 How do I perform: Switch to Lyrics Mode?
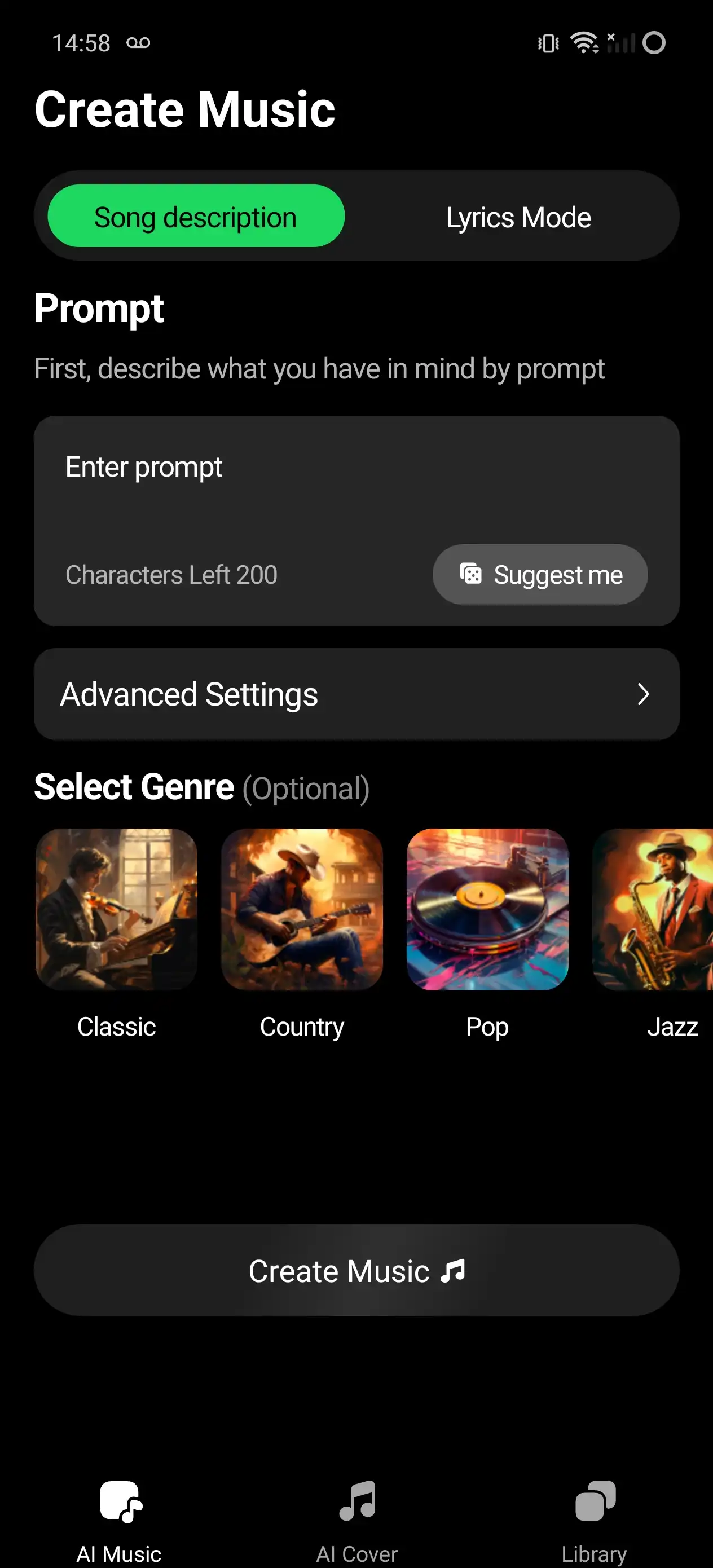click(518, 217)
